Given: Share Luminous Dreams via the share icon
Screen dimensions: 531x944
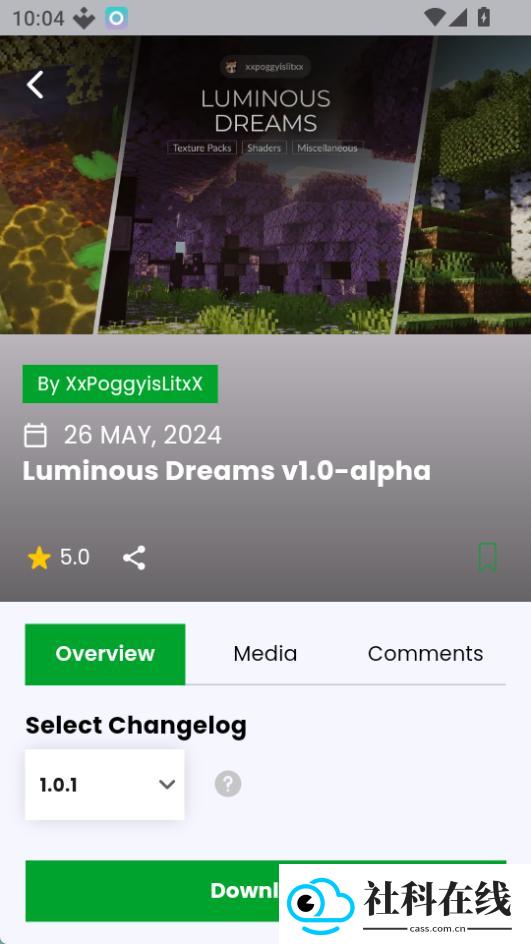Looking at the screenshot, I should click(134, 557).
